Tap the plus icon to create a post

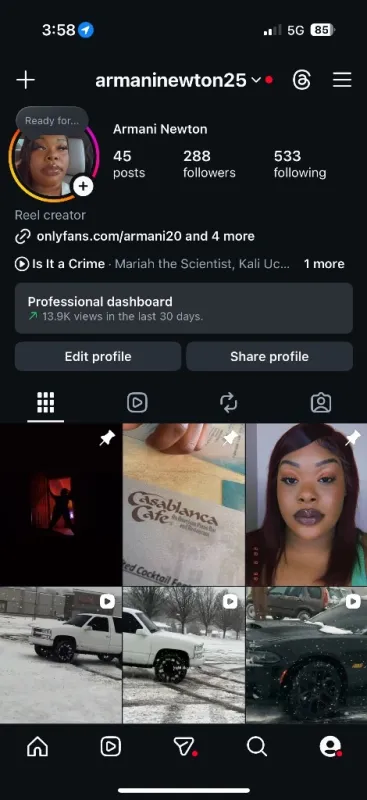(25, 80)
